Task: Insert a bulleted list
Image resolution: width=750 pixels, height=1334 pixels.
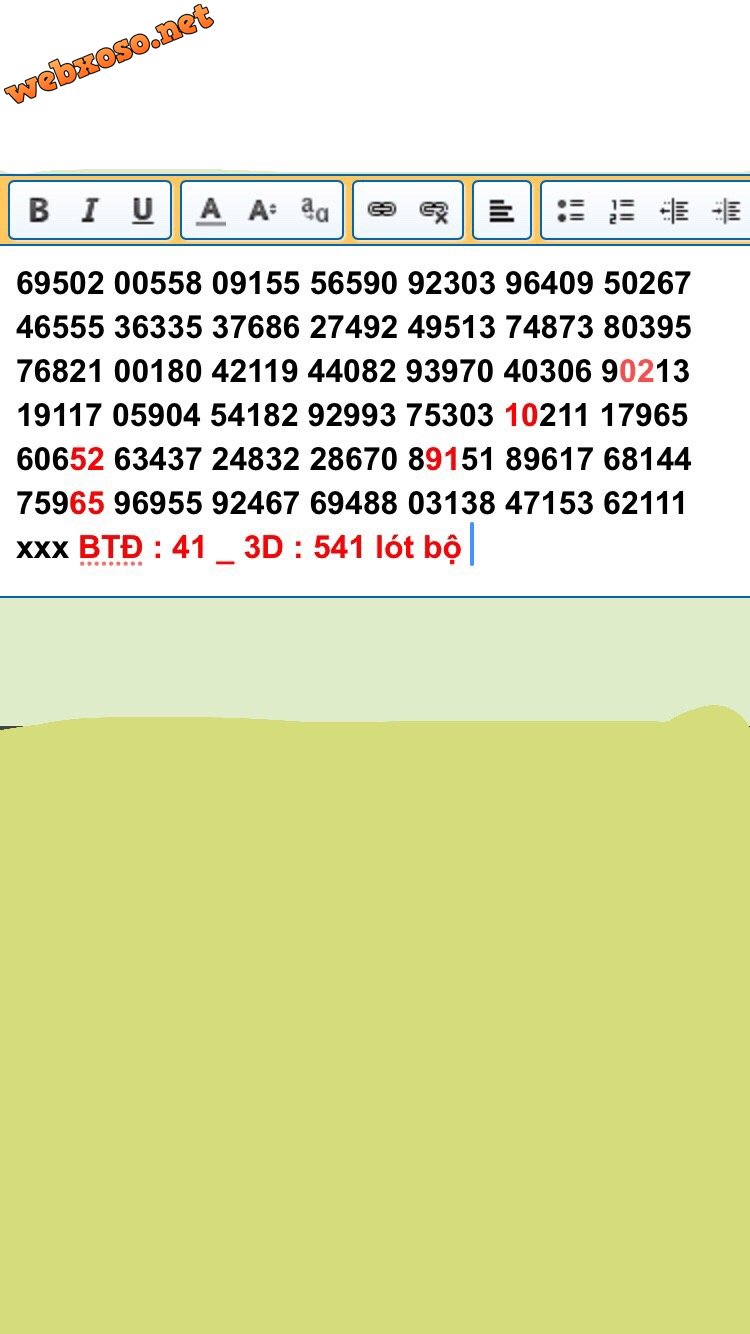Action: [571, 211]
